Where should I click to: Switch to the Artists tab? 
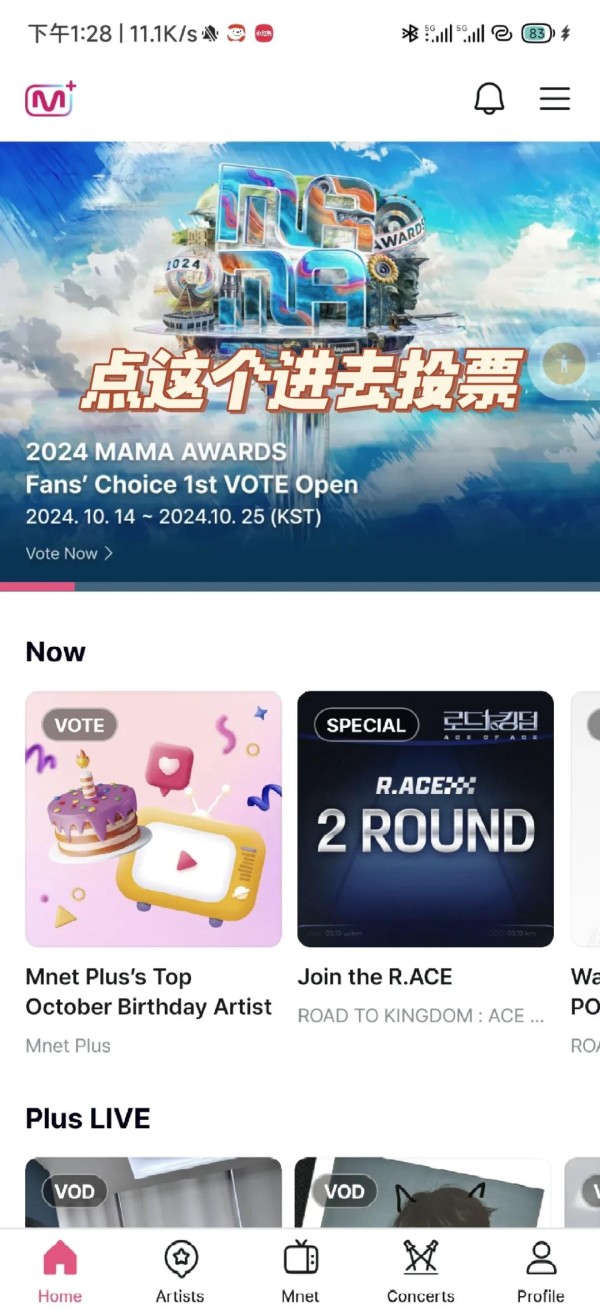pos(180,1271)
